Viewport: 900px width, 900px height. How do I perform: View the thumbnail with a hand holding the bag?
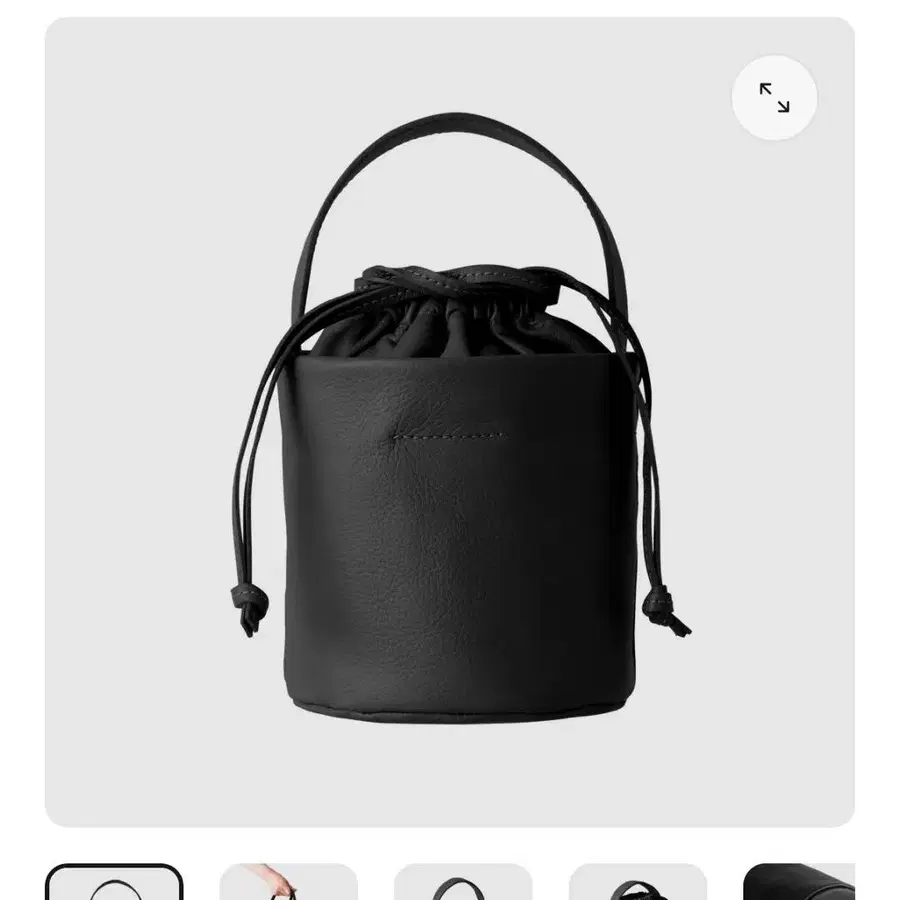[x=288, y=883]
